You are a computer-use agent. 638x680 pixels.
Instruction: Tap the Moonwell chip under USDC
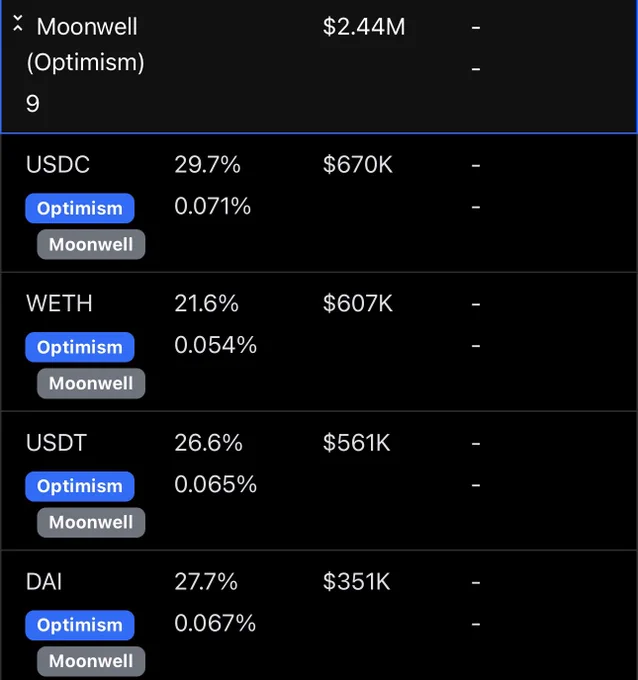pos(91,244)
